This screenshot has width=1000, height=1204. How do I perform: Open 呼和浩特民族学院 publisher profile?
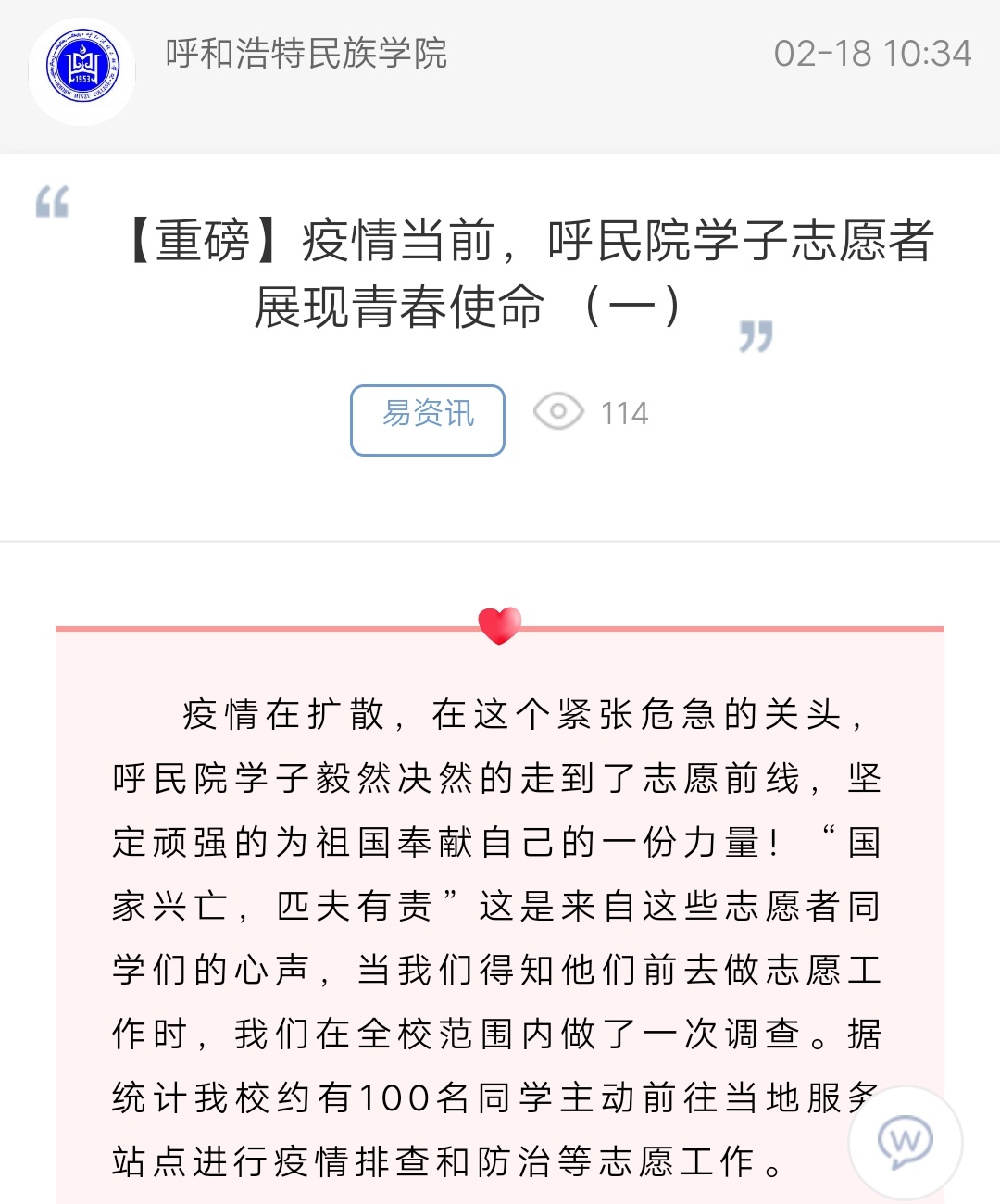tap(306, 54)
